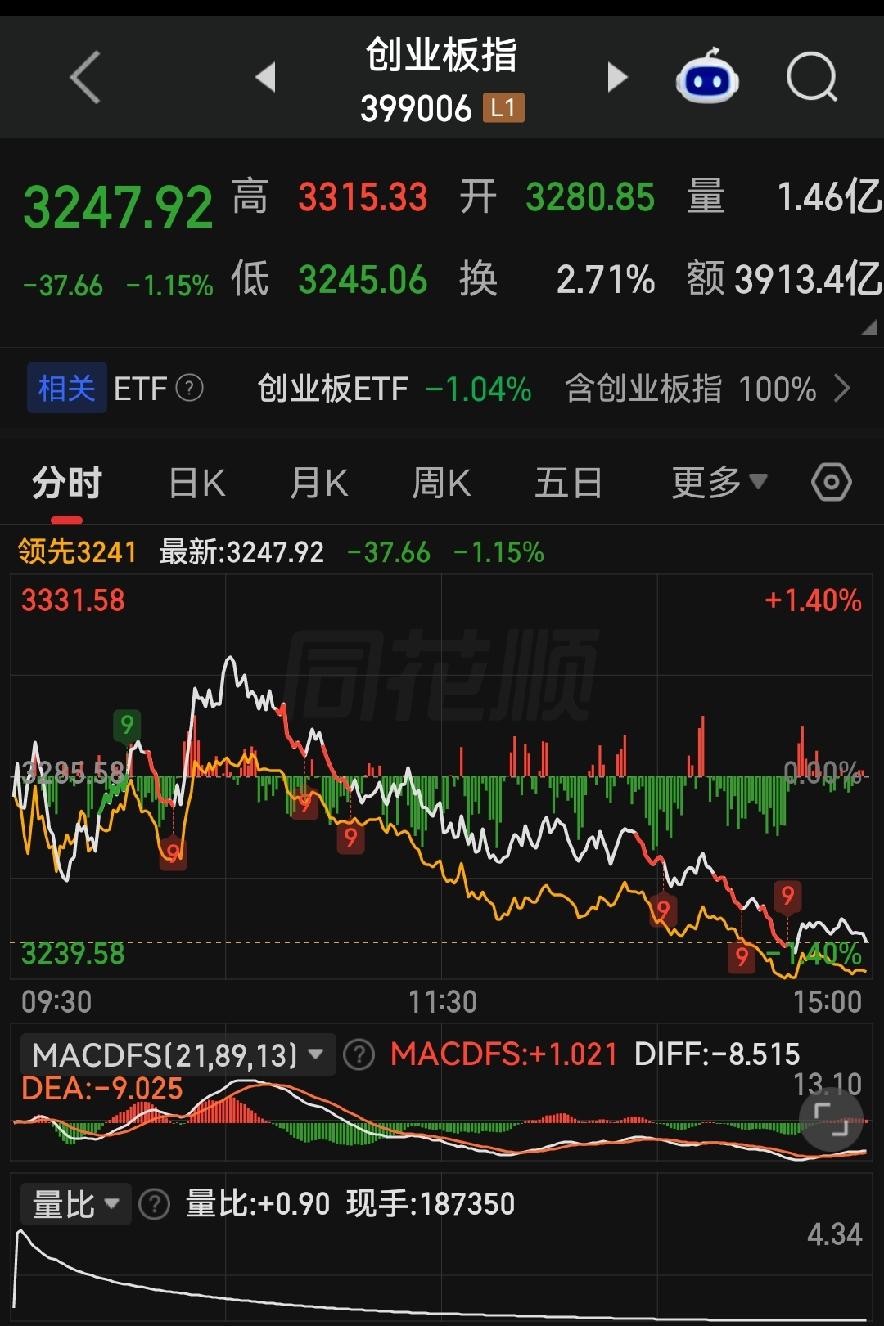
Task: Expand the chart to full screen
Action: tap(831, 1118)
